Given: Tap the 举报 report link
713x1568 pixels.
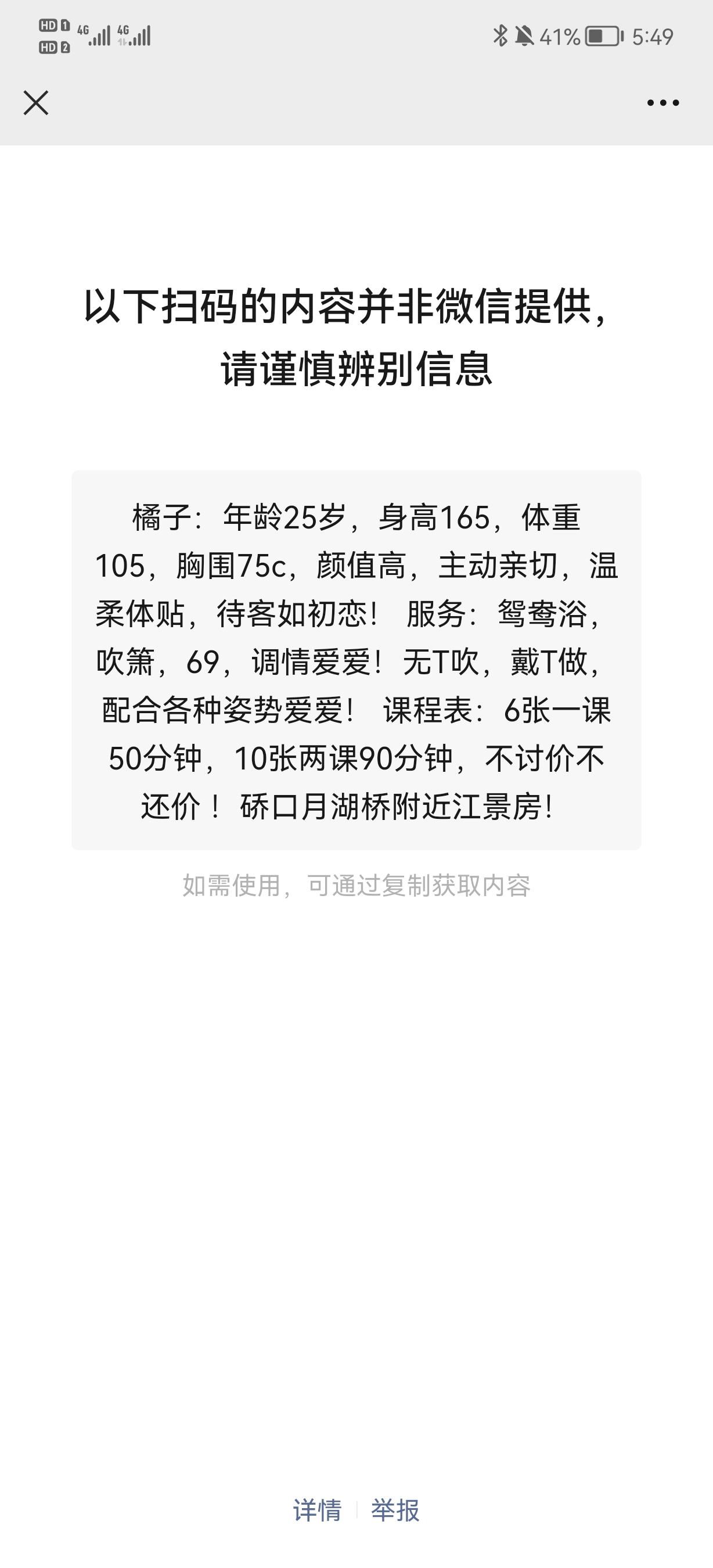Looking at the screenshot, I should pyautogui.click(x=395, y=1510).
